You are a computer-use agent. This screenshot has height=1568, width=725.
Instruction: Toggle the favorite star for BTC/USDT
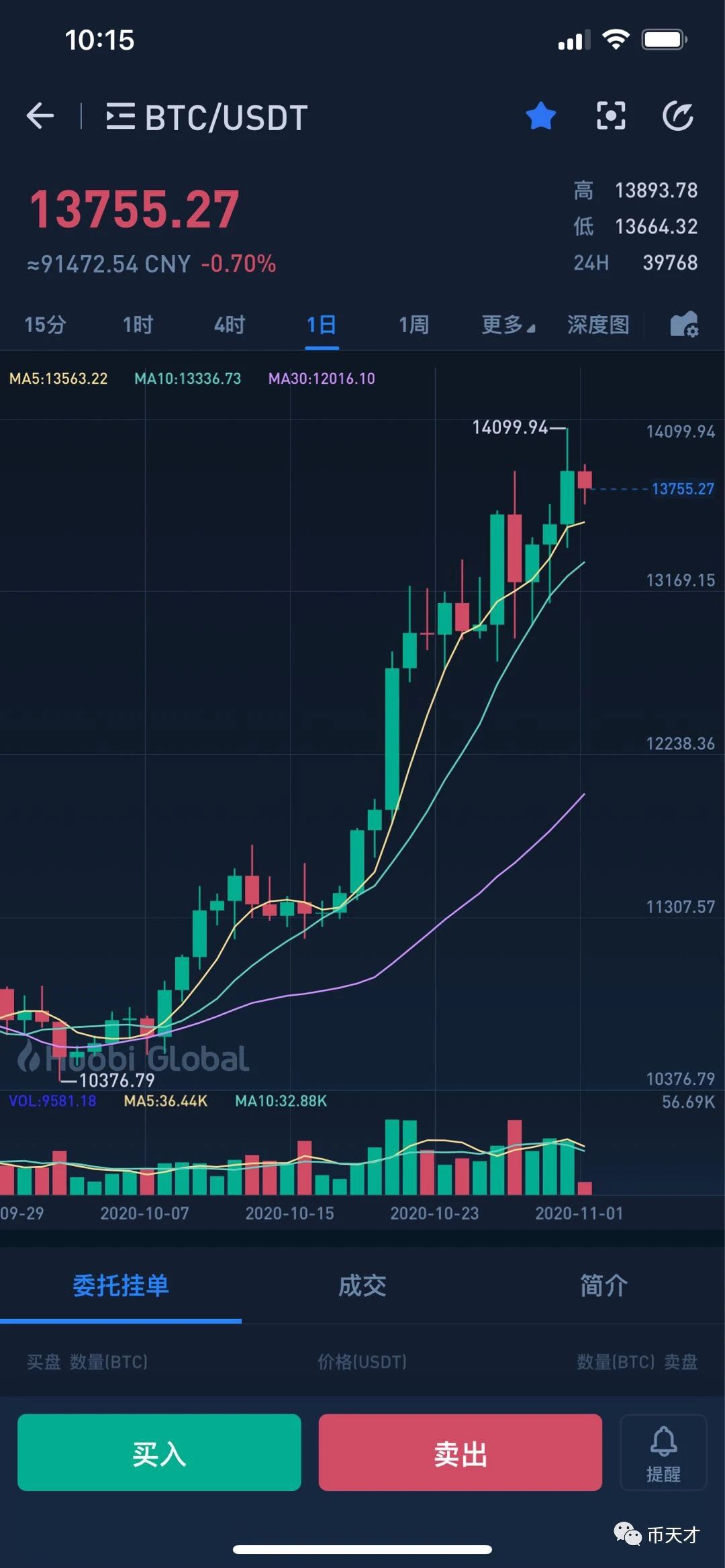541,116
